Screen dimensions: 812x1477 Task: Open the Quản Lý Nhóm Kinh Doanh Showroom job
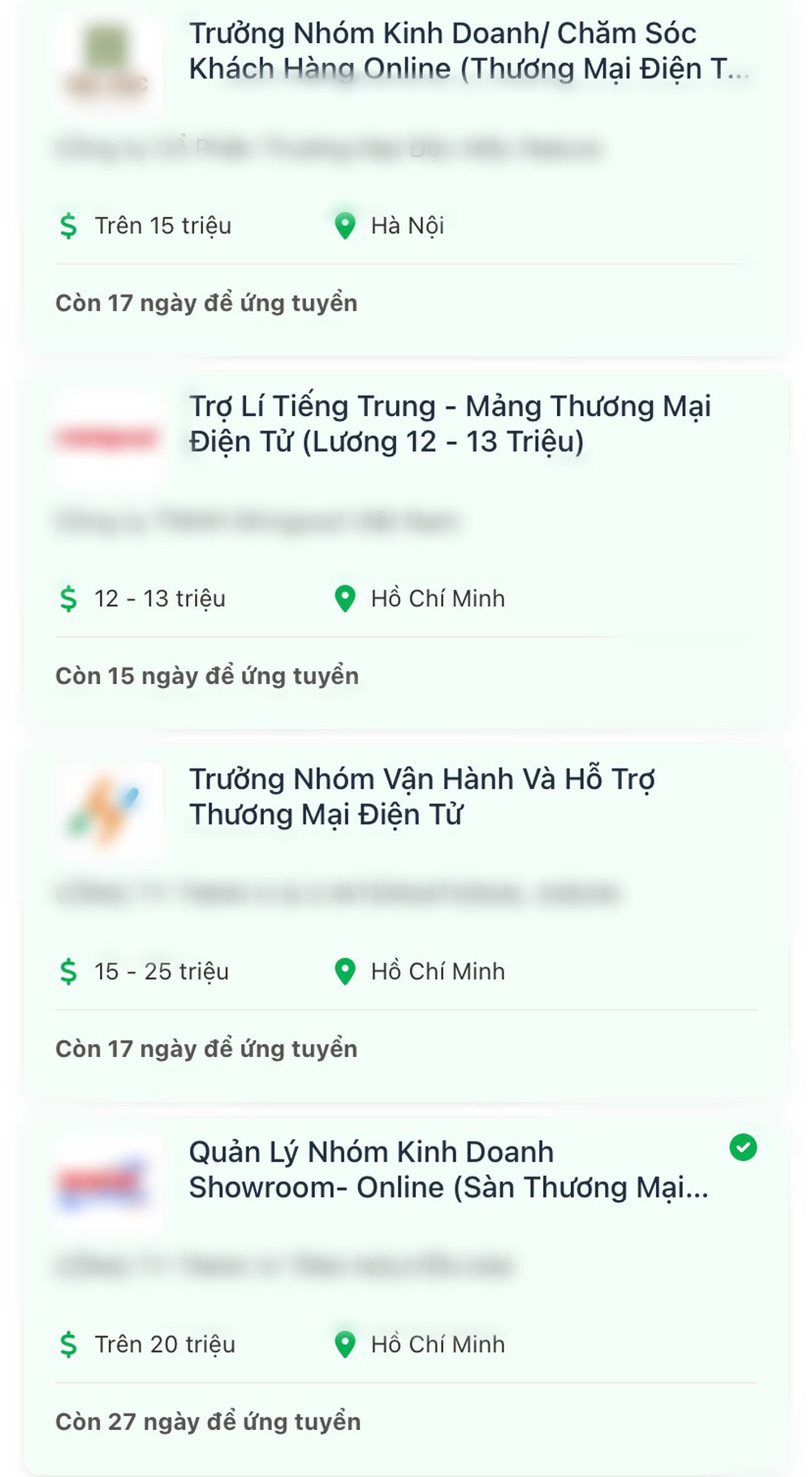point(448,1169)
